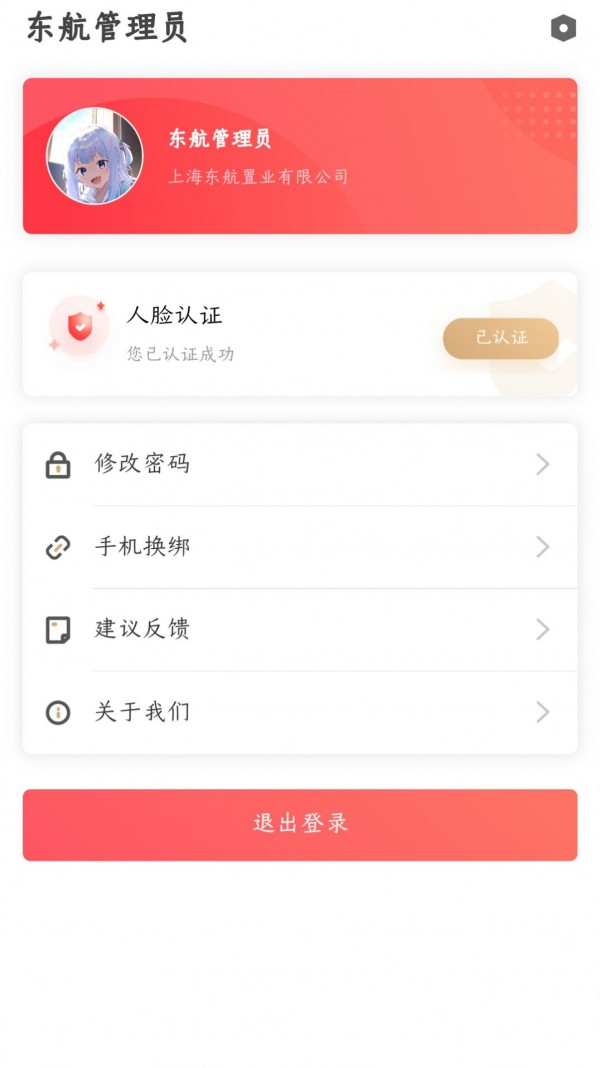Open the 手机换绑 row
This screenshot has width=600, height=1068.
300,547
